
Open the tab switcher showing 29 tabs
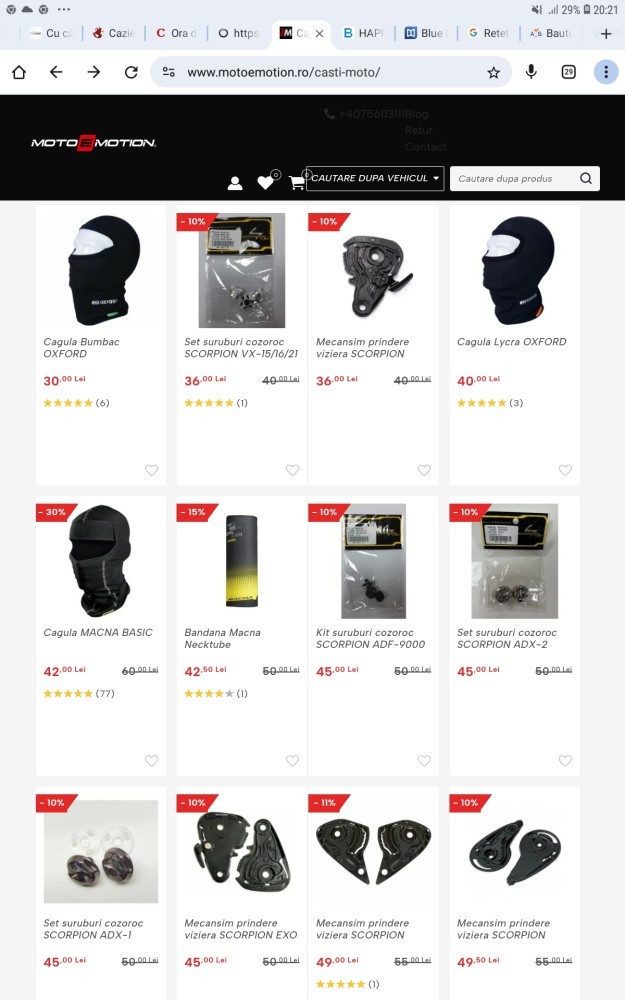pyautogui.click(x=569, y=72)
